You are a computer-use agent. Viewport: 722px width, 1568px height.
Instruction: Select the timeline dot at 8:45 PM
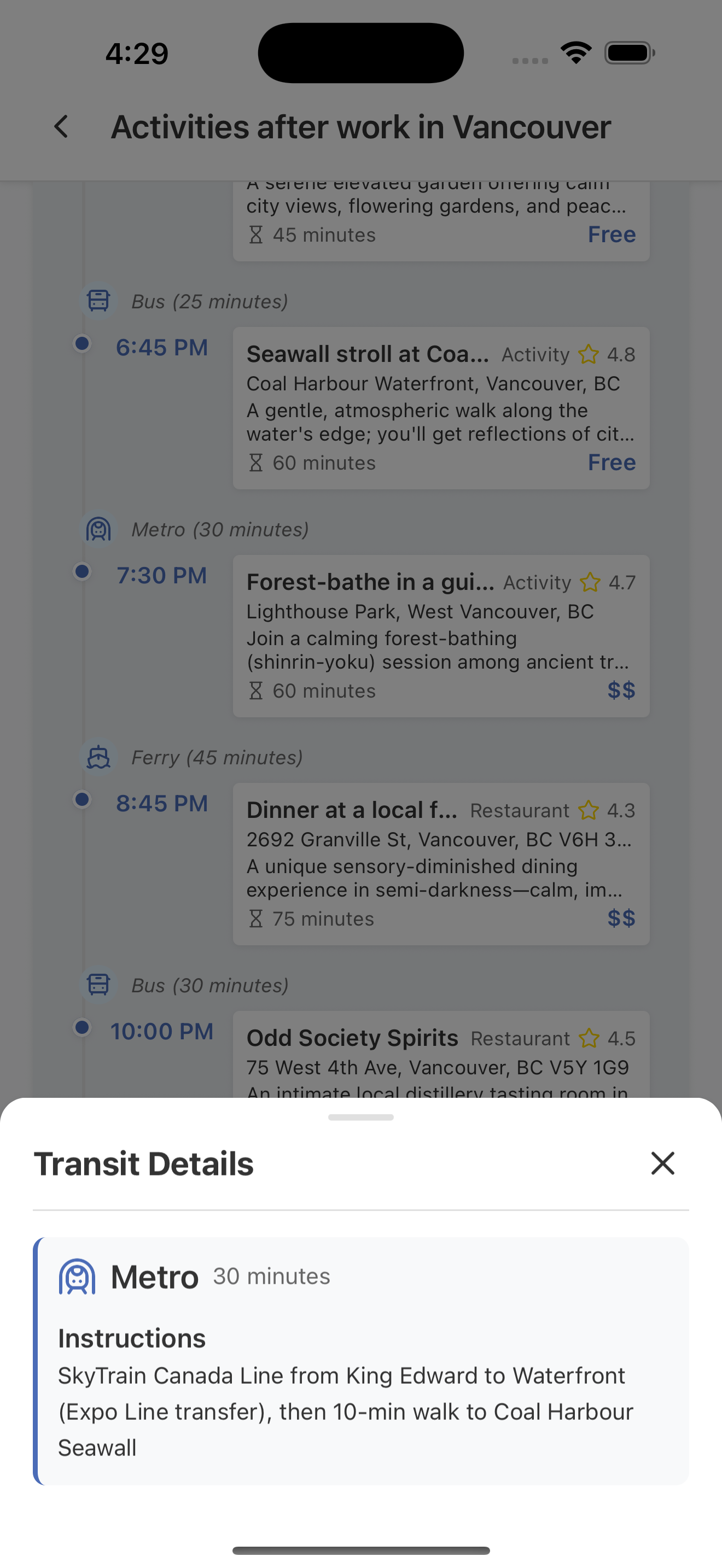pyautogui.click(x=83, y=799)
